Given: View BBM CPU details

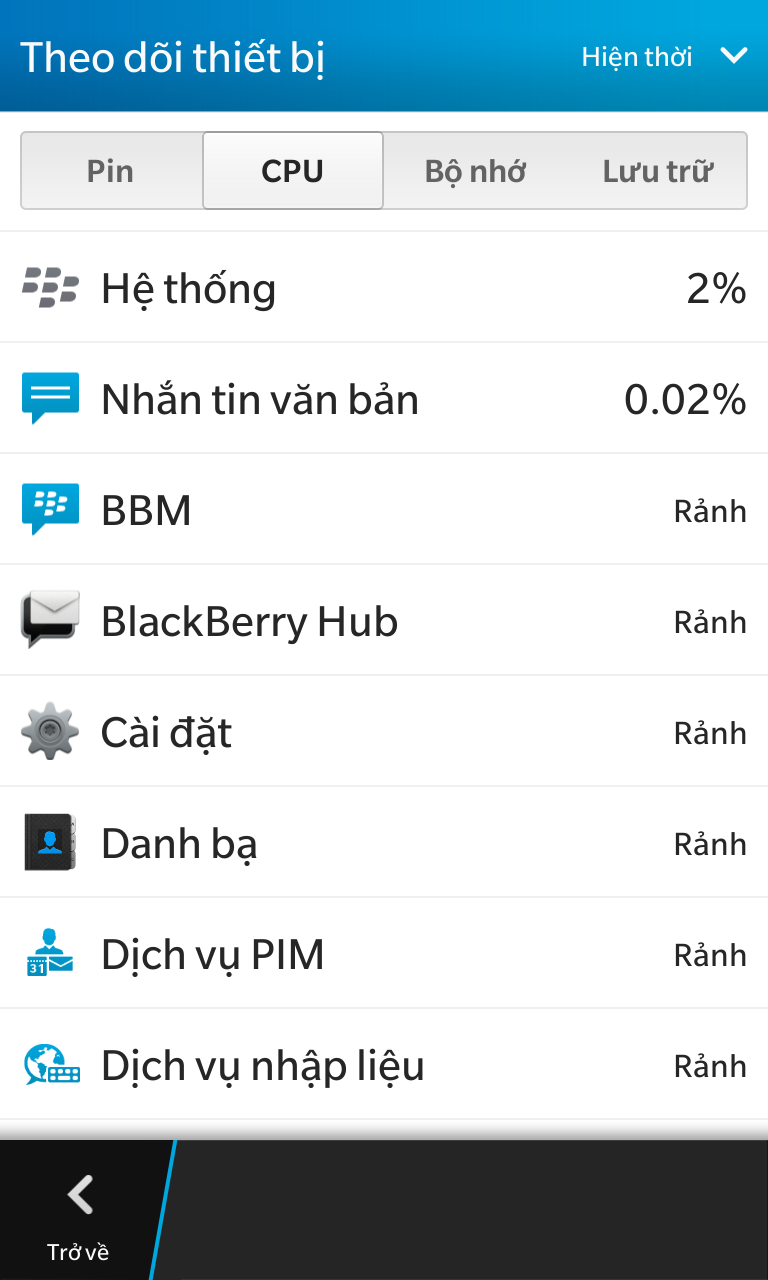Looking at the screenshot, I should tap(384, 510).
